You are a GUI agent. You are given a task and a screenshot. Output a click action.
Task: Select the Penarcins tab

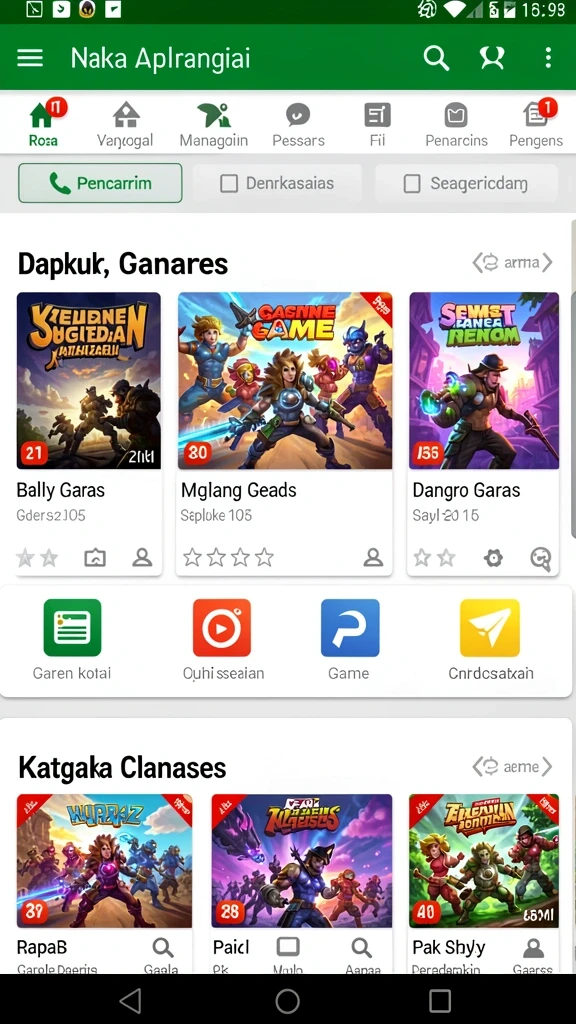(456, 124)
